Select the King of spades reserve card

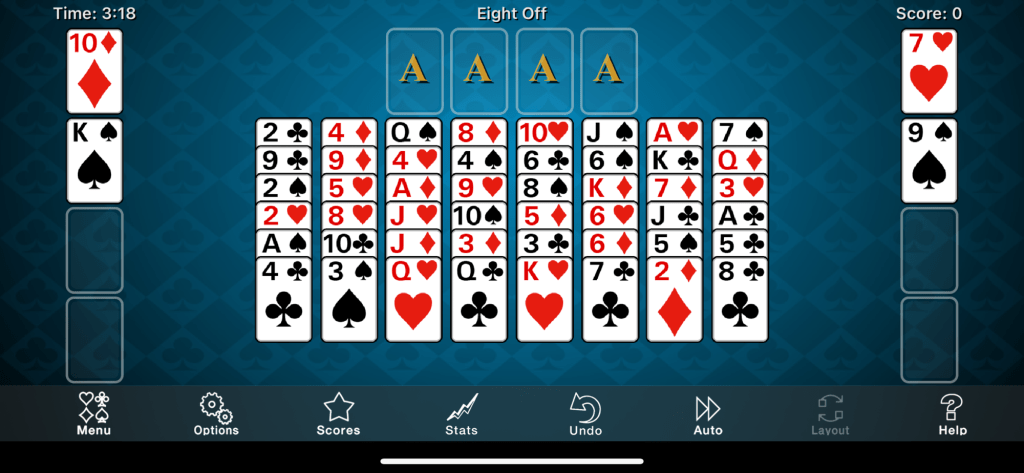pyautogui.click(x=94, y=160)
